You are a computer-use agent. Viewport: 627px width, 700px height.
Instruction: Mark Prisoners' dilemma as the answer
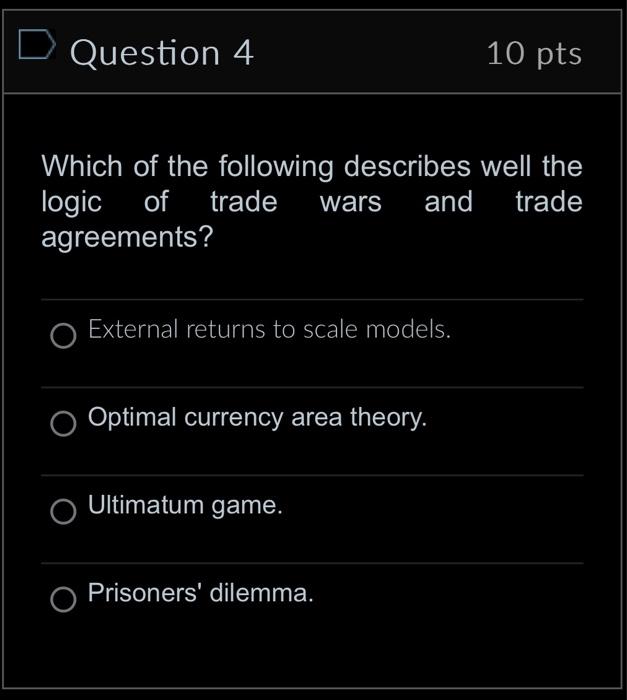(63, 600)
